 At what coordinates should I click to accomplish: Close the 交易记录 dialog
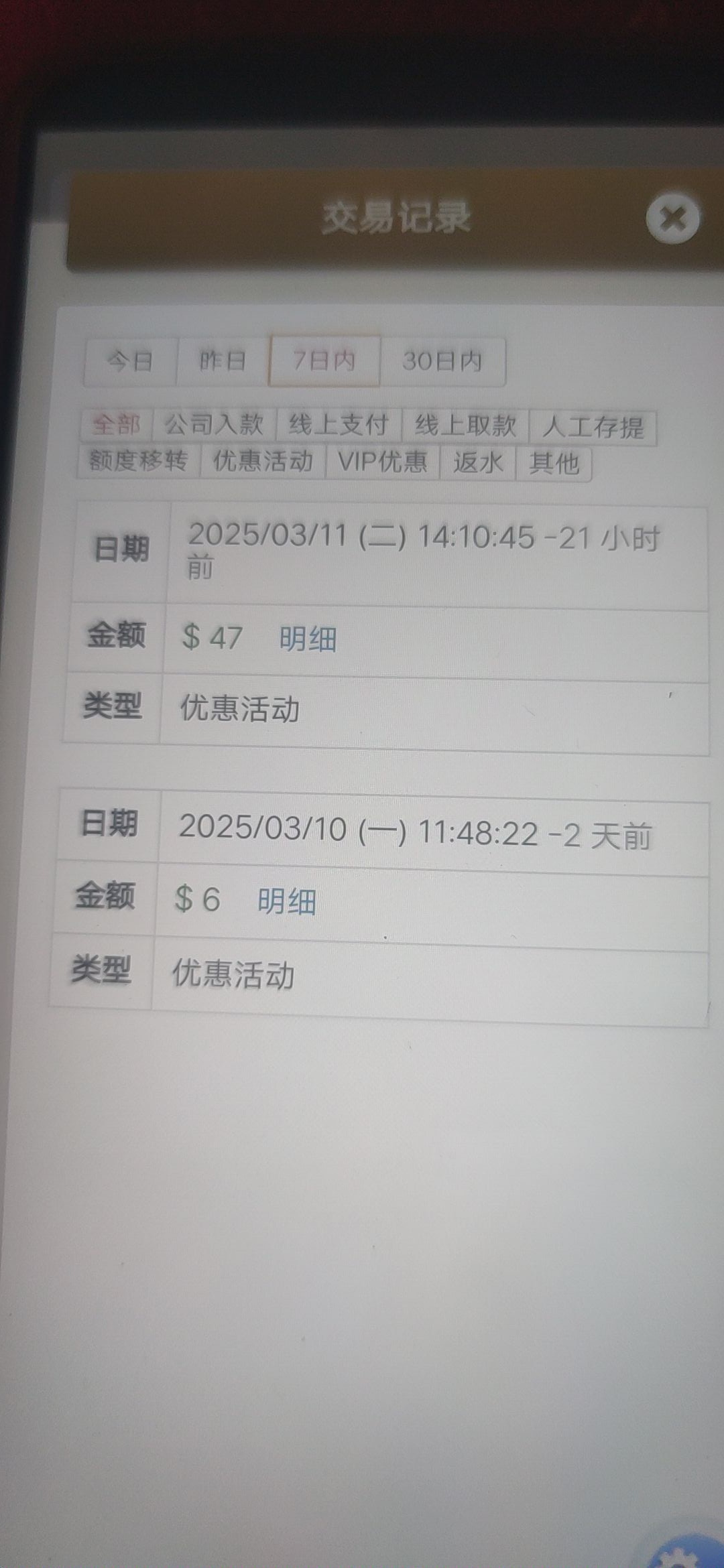pos(672,218)
